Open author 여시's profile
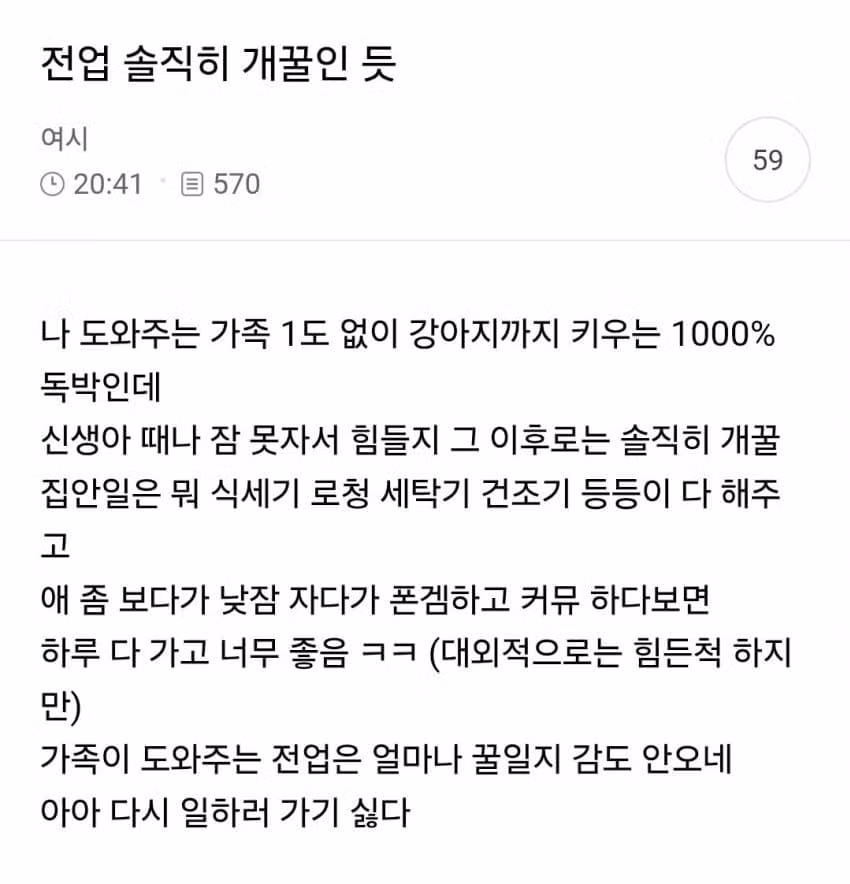 [x=64, y=139]
